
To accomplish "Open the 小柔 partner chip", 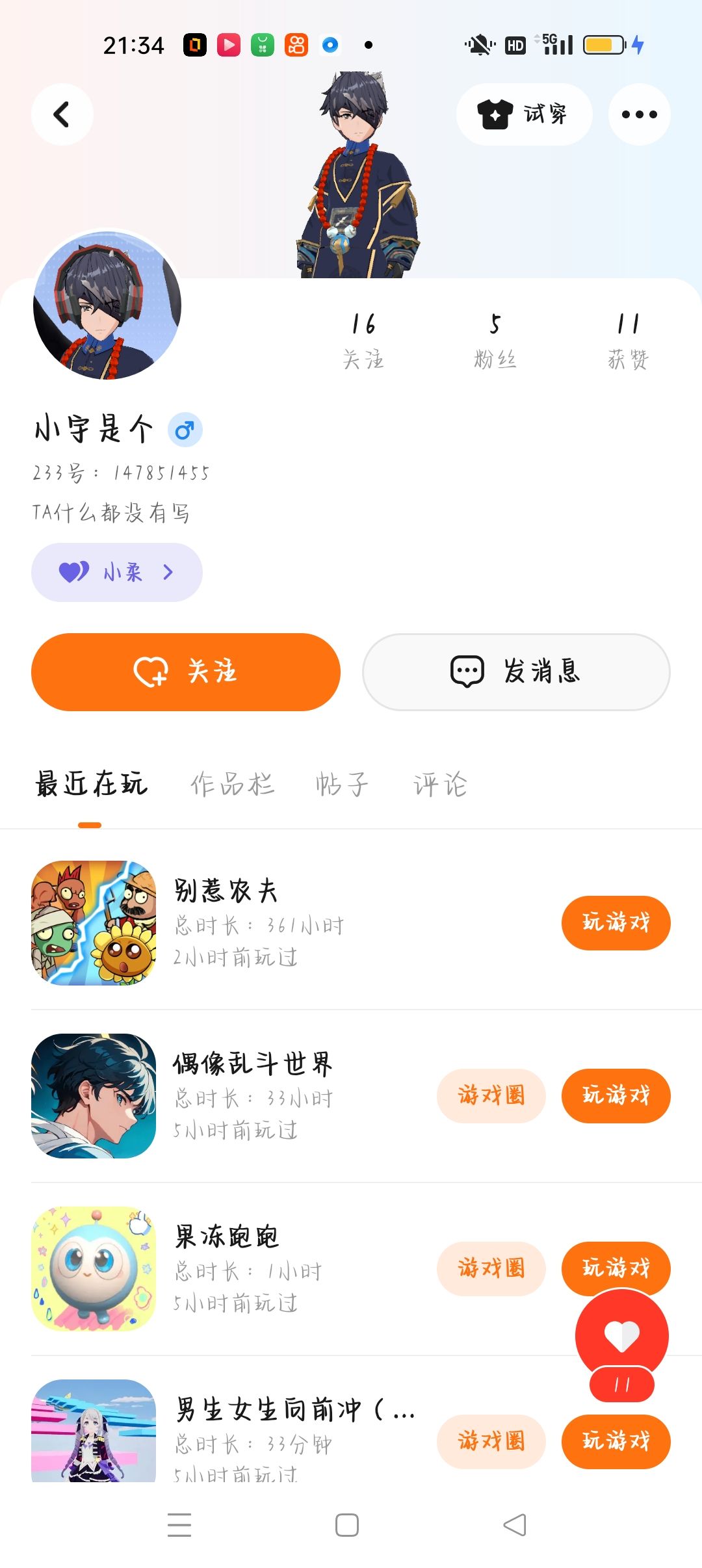I will coord(117,572).
